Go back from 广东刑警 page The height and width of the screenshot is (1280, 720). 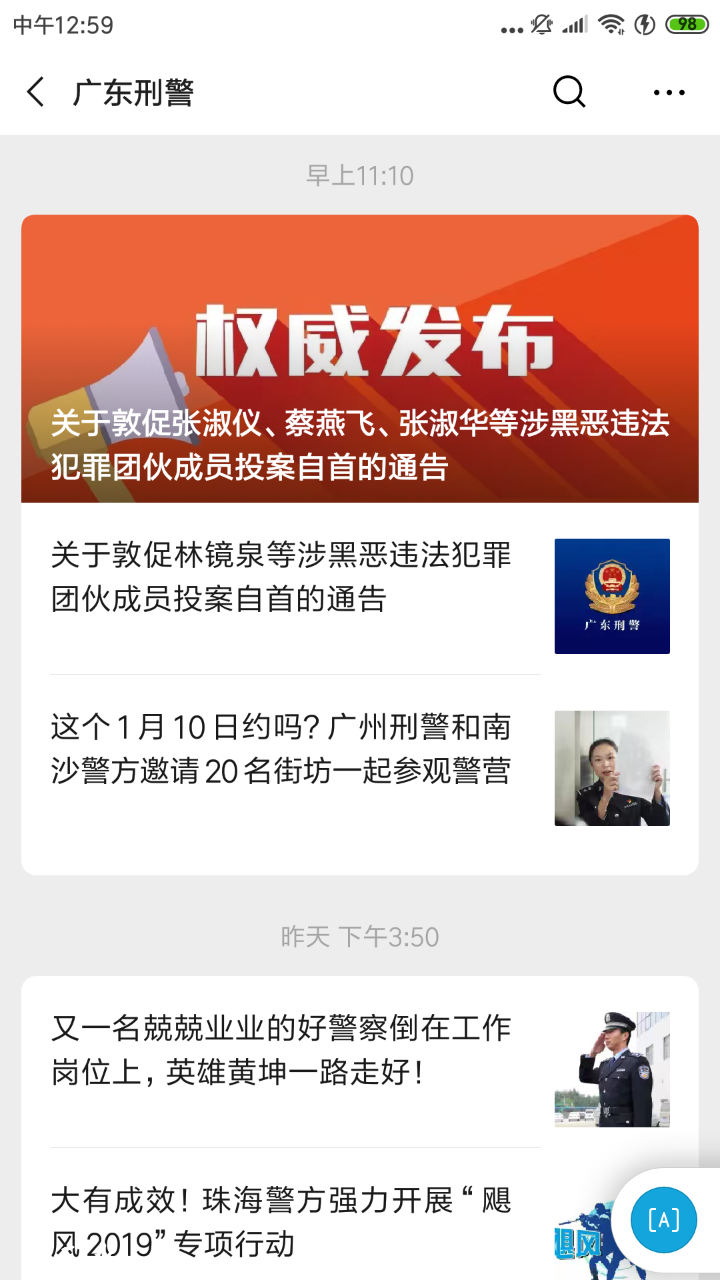pos(36,93)
